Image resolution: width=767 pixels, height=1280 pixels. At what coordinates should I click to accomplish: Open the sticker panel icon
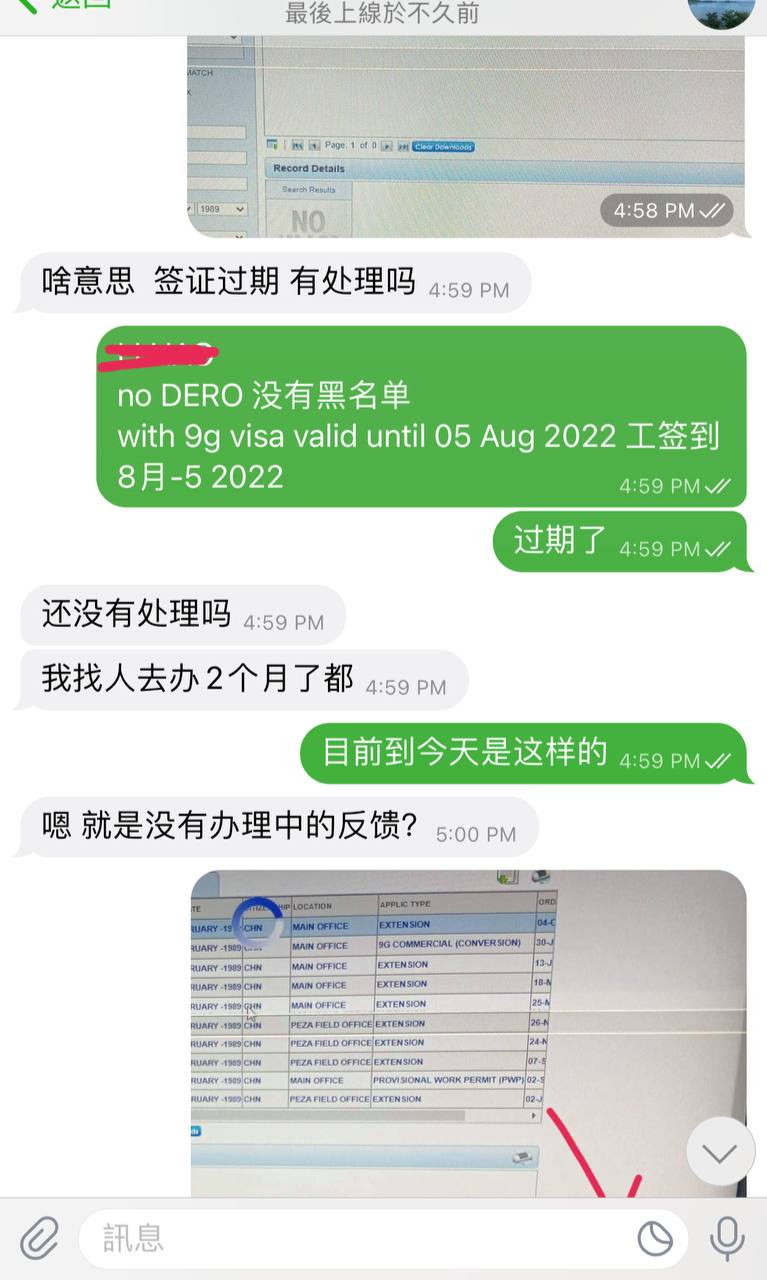click(x=655, y=1239)
